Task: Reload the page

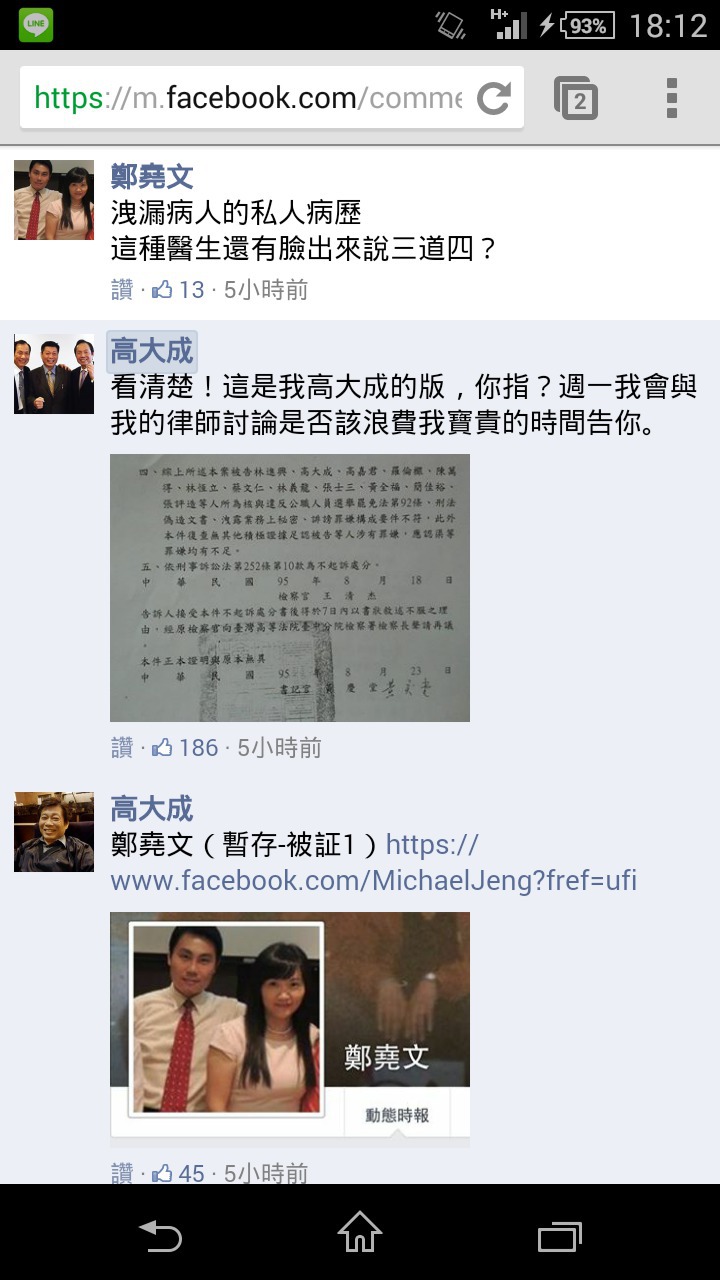Action: click(493, 98)
